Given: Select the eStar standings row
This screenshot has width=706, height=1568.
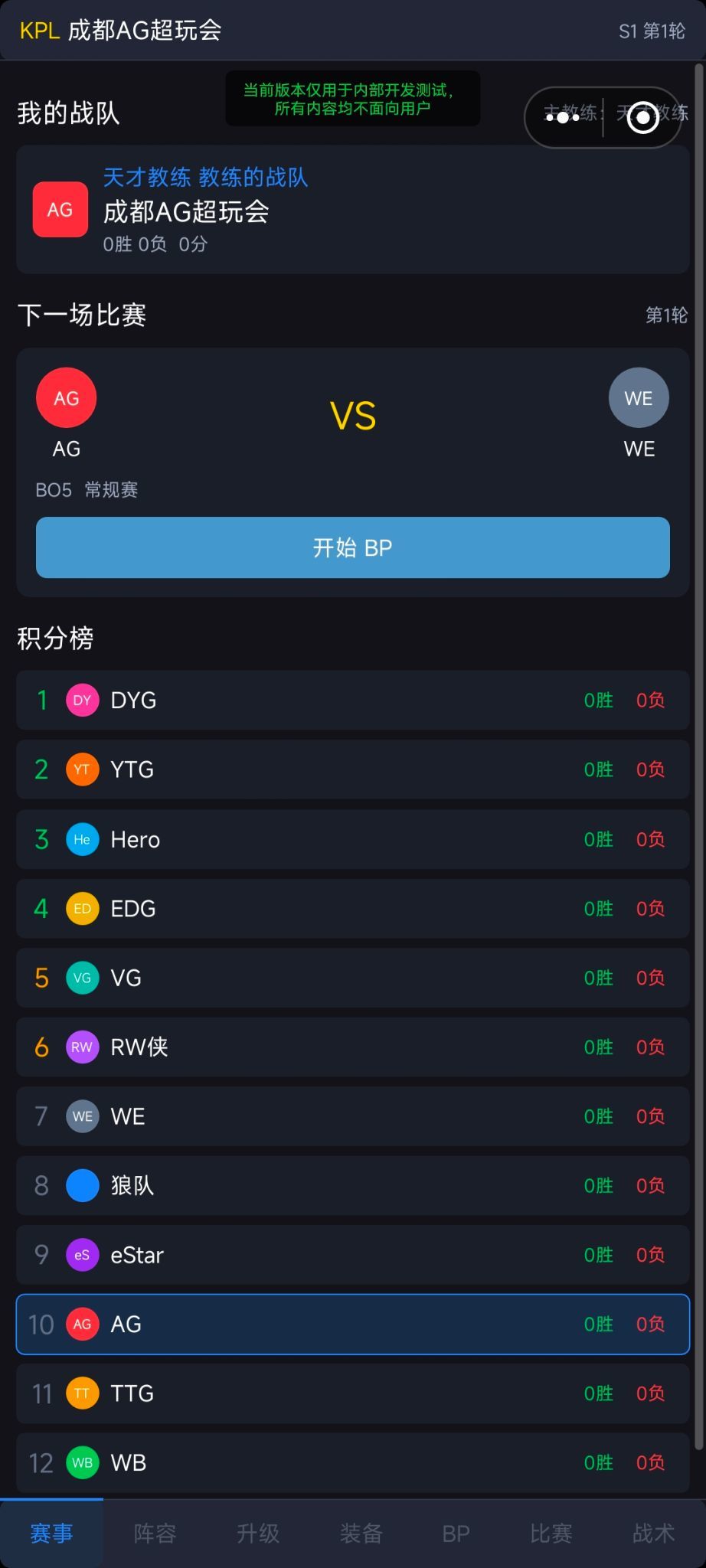Looking at the screenshot, I should tap(352, 1255).
